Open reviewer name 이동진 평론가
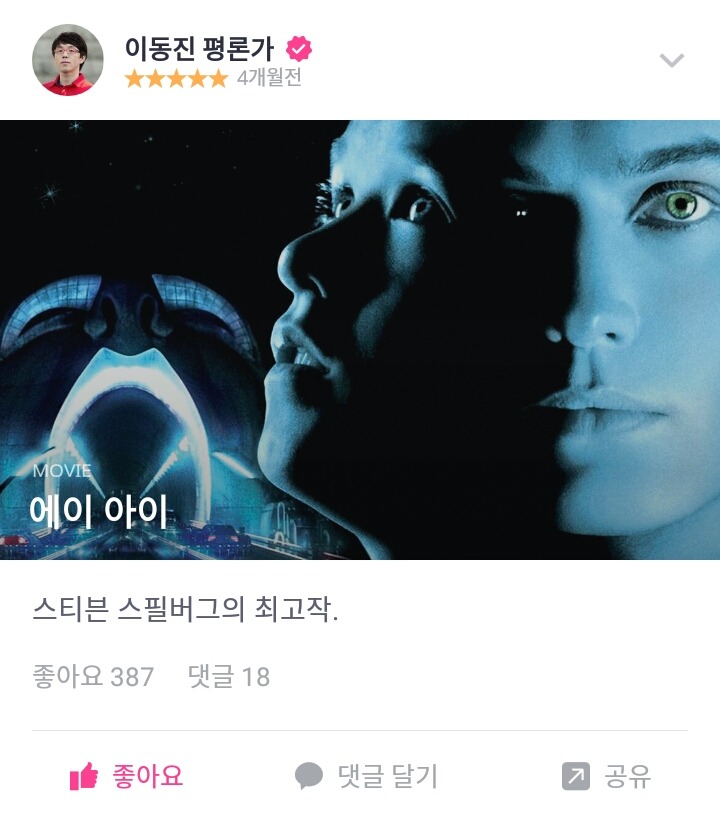 (199, 48)
